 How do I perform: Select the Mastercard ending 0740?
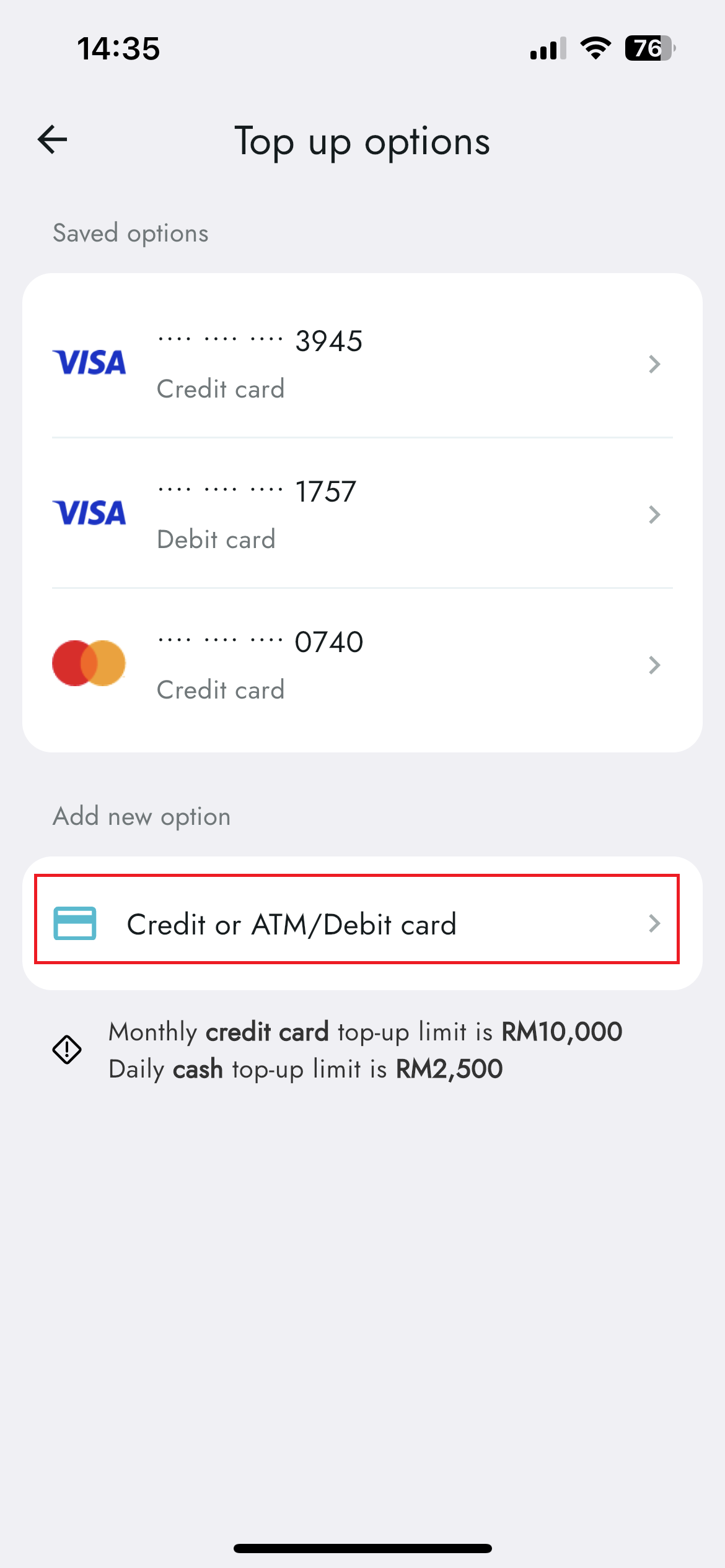tap(362, 664)
